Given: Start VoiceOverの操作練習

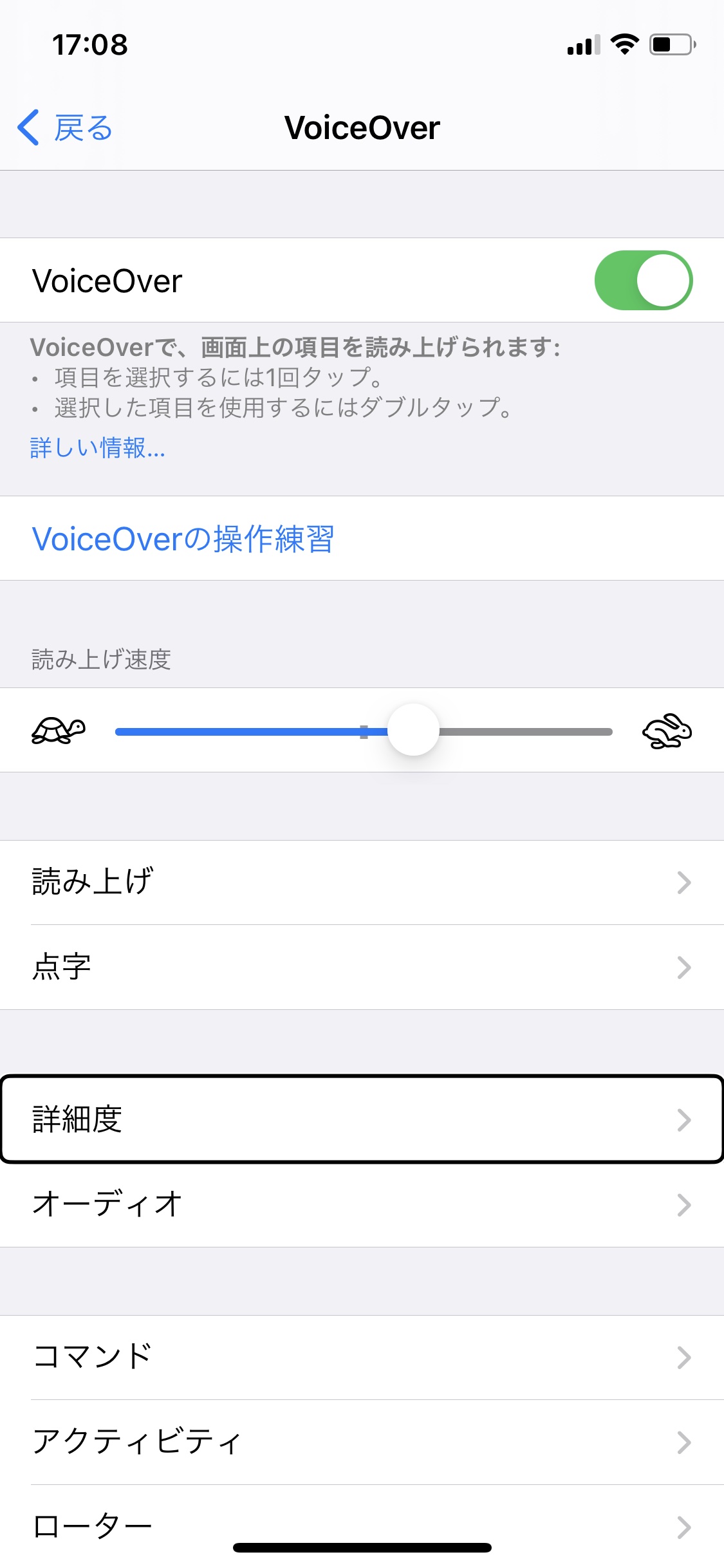Looking at the screenshot, I should [x=183, y=539].
